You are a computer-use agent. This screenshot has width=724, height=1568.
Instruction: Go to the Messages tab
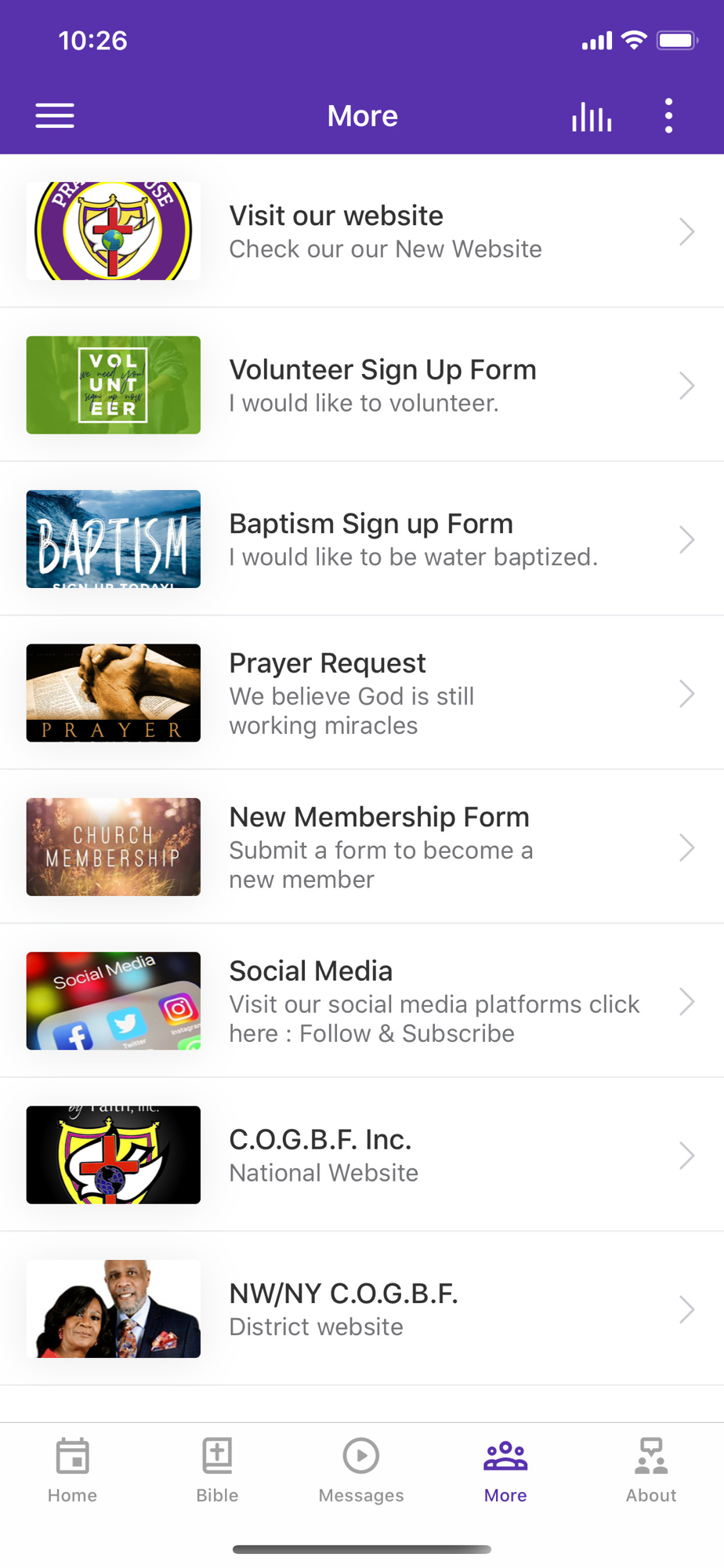tap(361, 1470)
